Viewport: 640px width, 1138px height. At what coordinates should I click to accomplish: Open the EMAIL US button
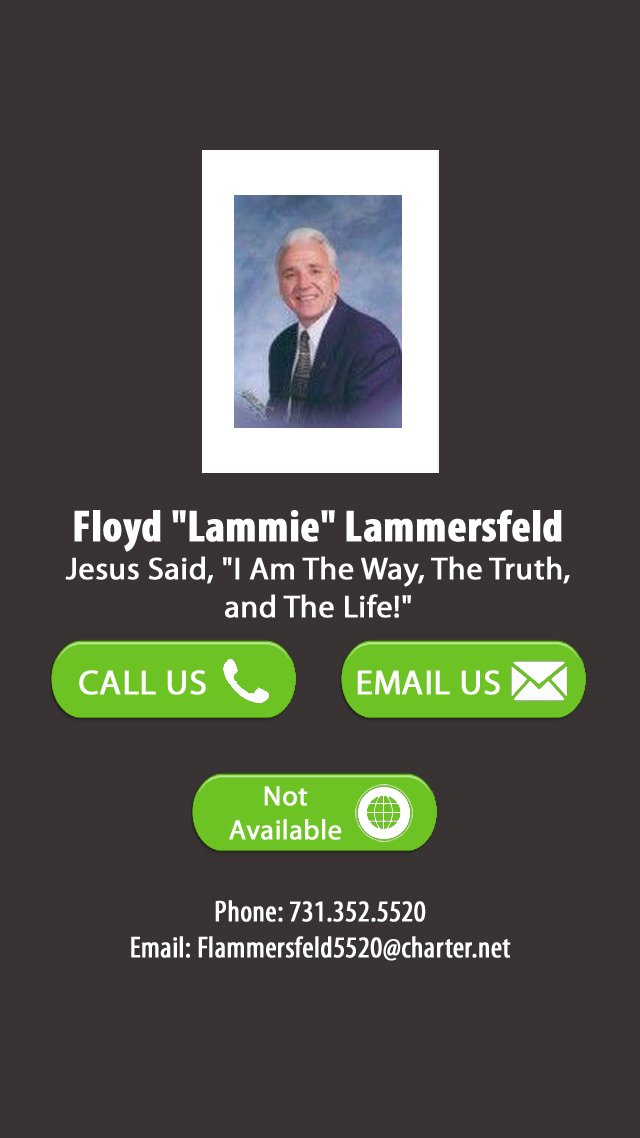(x=463, y=680)
